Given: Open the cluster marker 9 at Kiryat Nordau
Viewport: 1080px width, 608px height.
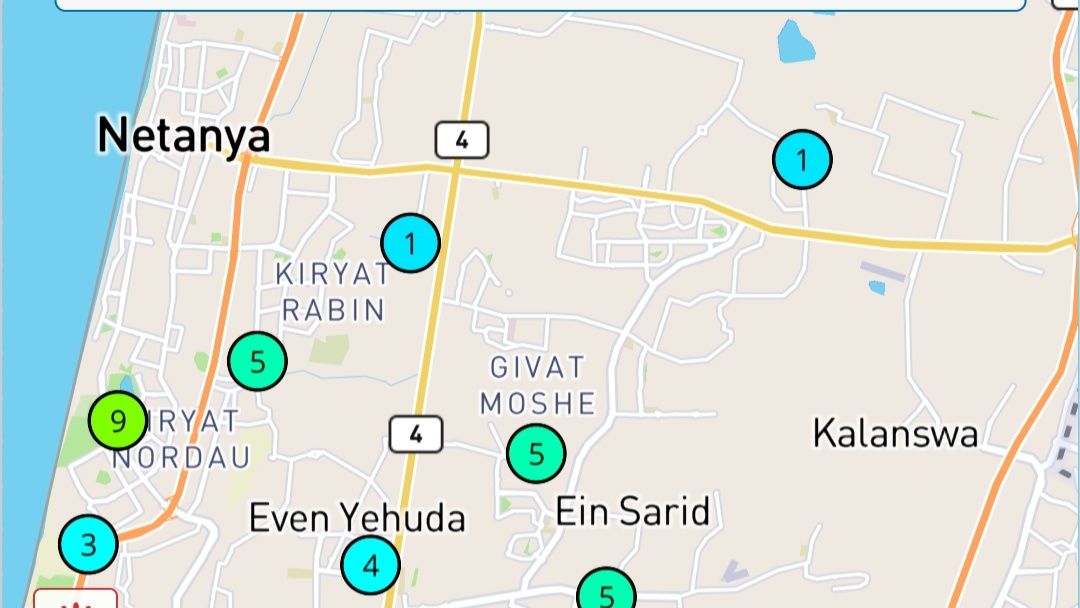Looking at the screenshot, I should pos(118,421).
